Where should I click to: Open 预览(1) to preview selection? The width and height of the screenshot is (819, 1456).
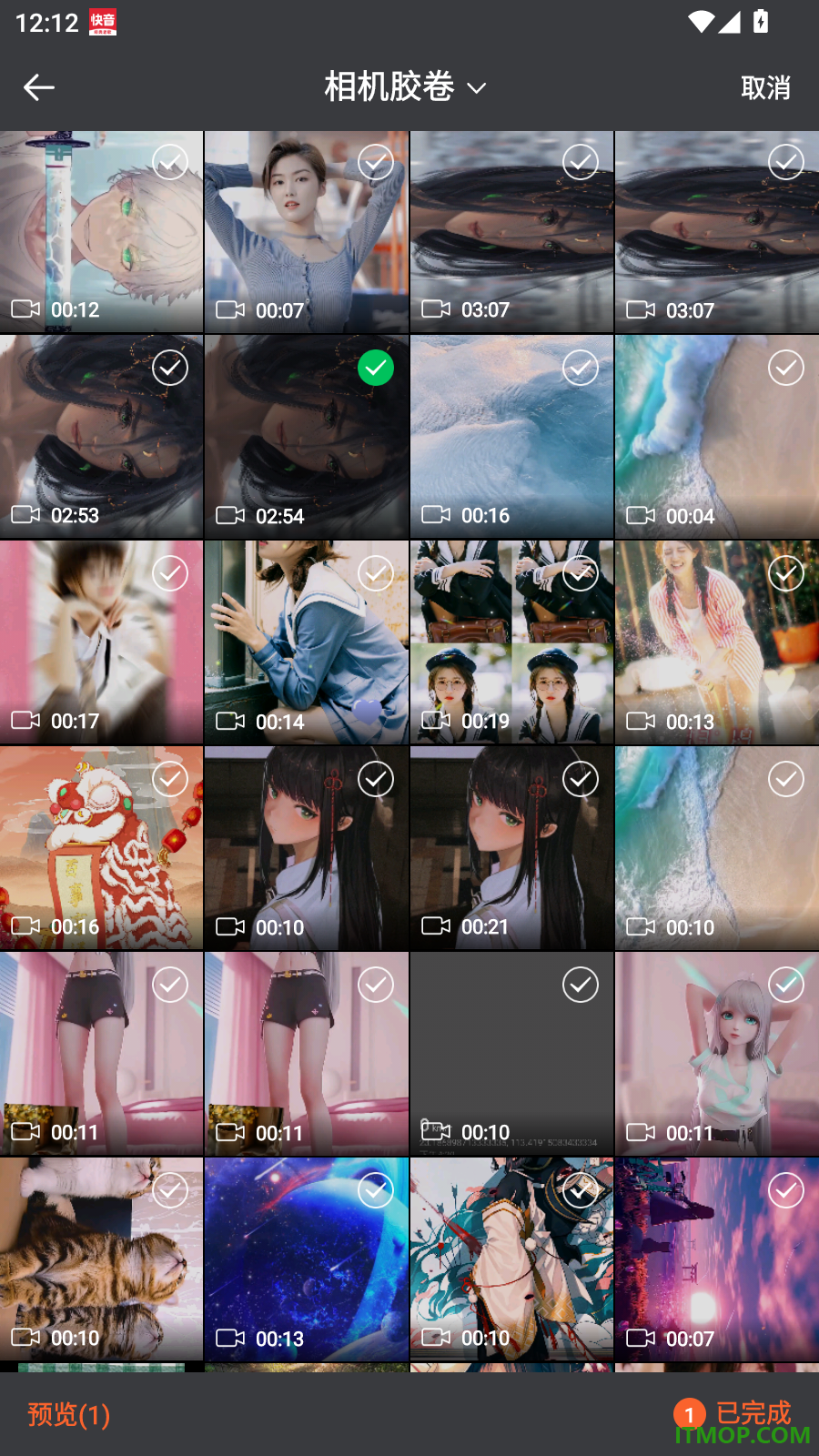coord(69,1414)
